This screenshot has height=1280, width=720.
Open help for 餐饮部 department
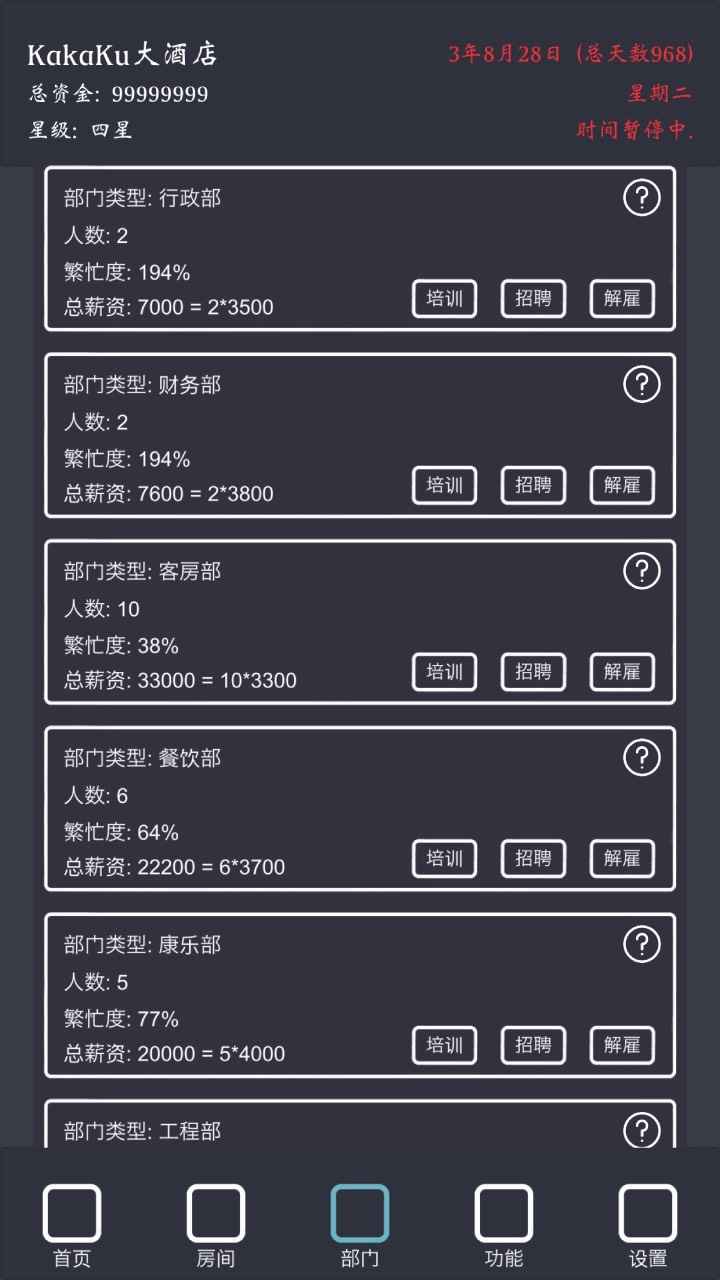641,758
